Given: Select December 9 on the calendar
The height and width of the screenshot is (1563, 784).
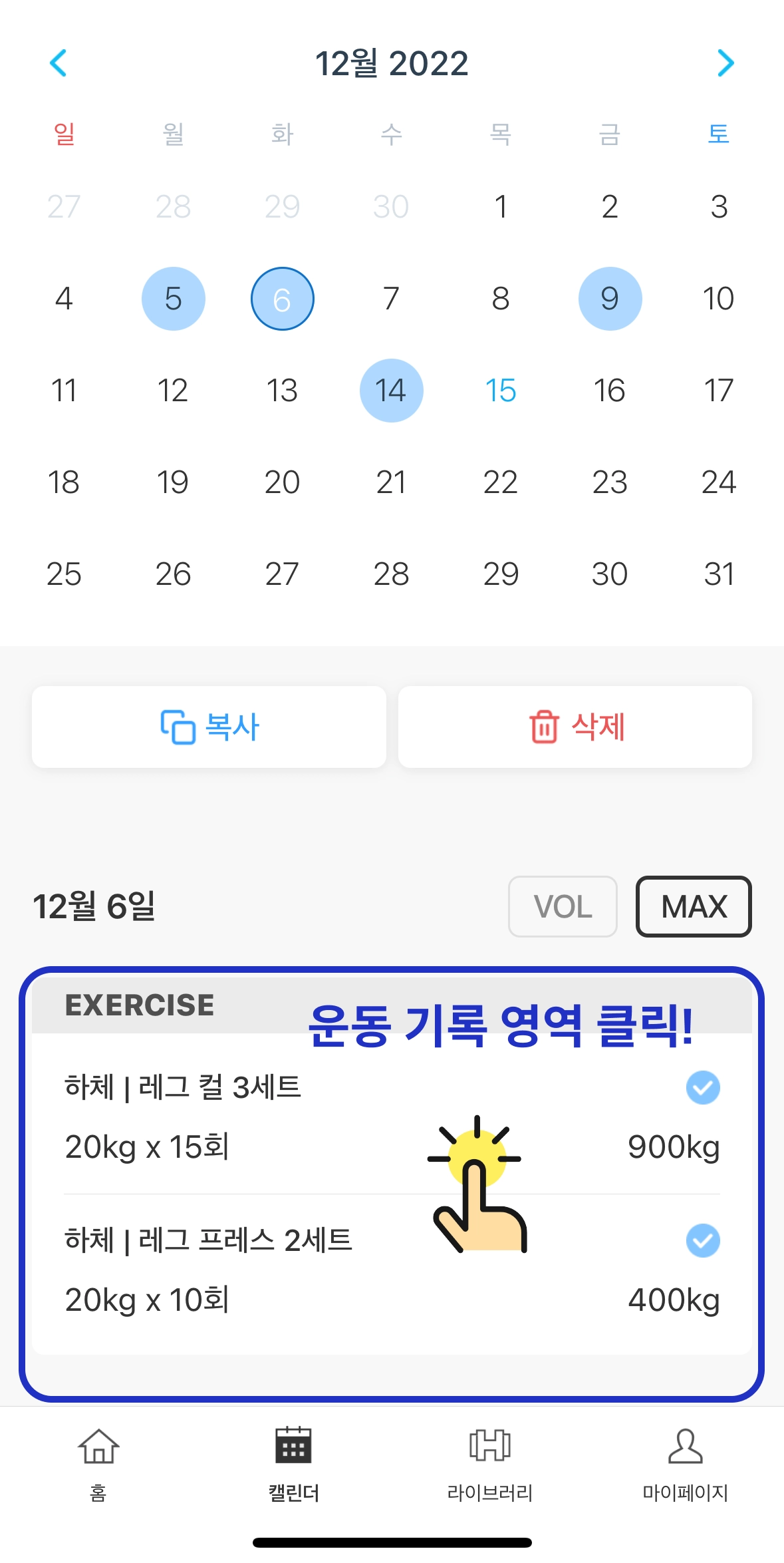Looking at the screenshot, I should coord(610,299).
